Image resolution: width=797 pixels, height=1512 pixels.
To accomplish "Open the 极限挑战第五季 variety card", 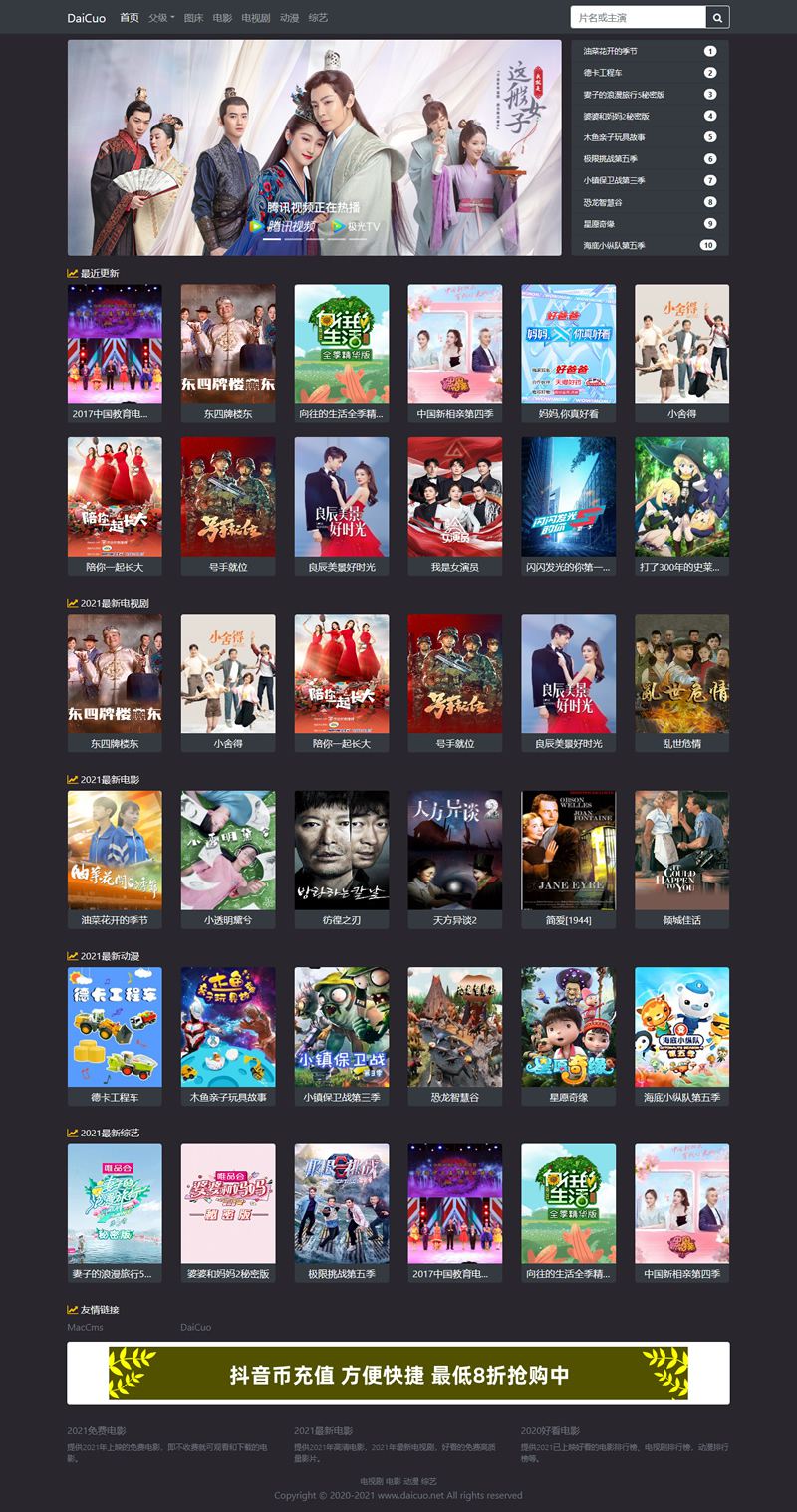I will click(341, 1203).
